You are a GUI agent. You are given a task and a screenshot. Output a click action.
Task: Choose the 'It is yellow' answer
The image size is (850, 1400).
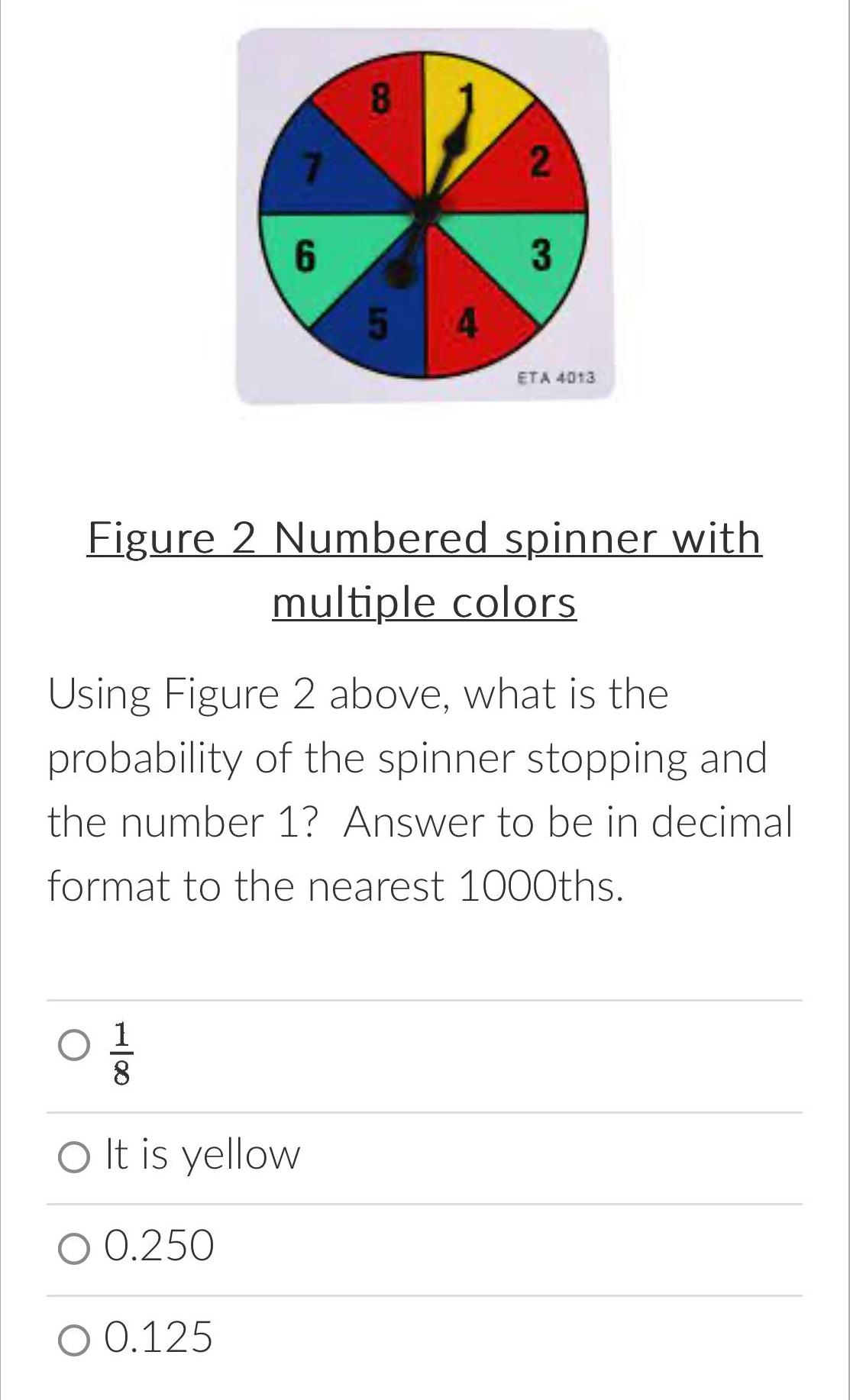coord(74,1156)
